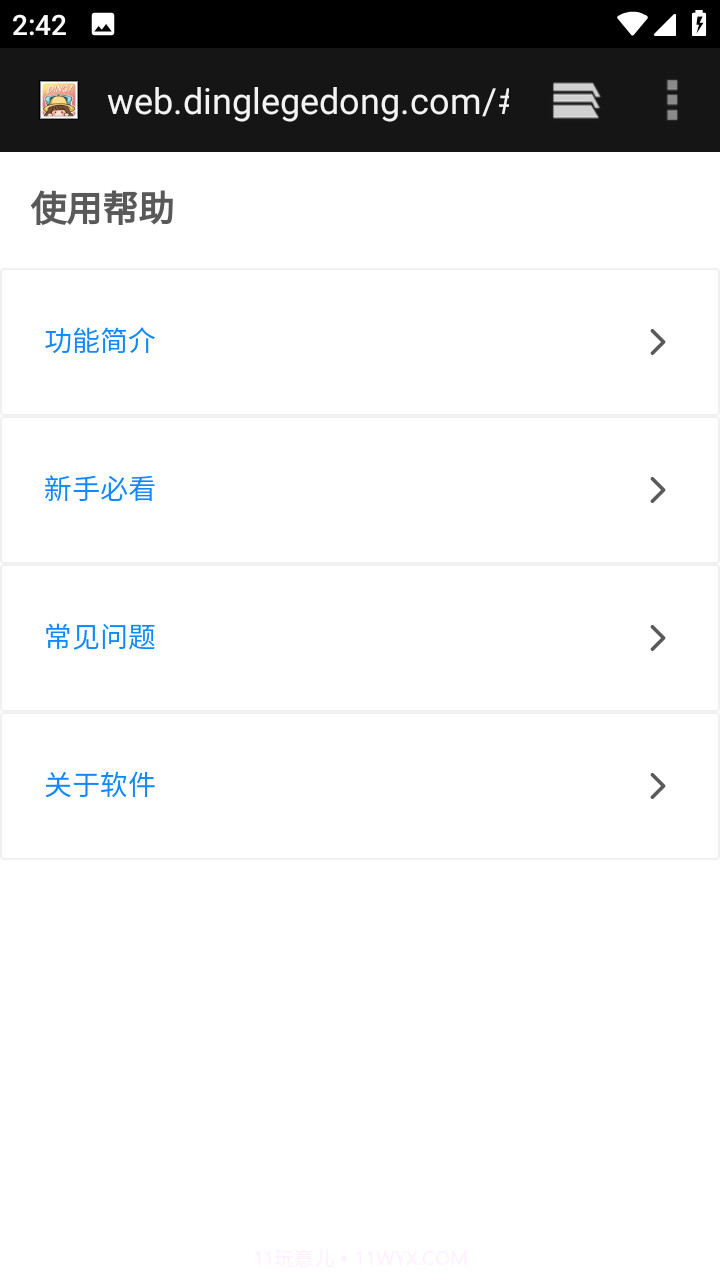Open the 功能简介 link
The image size is (720, 1280).
(x=99, y=342)
